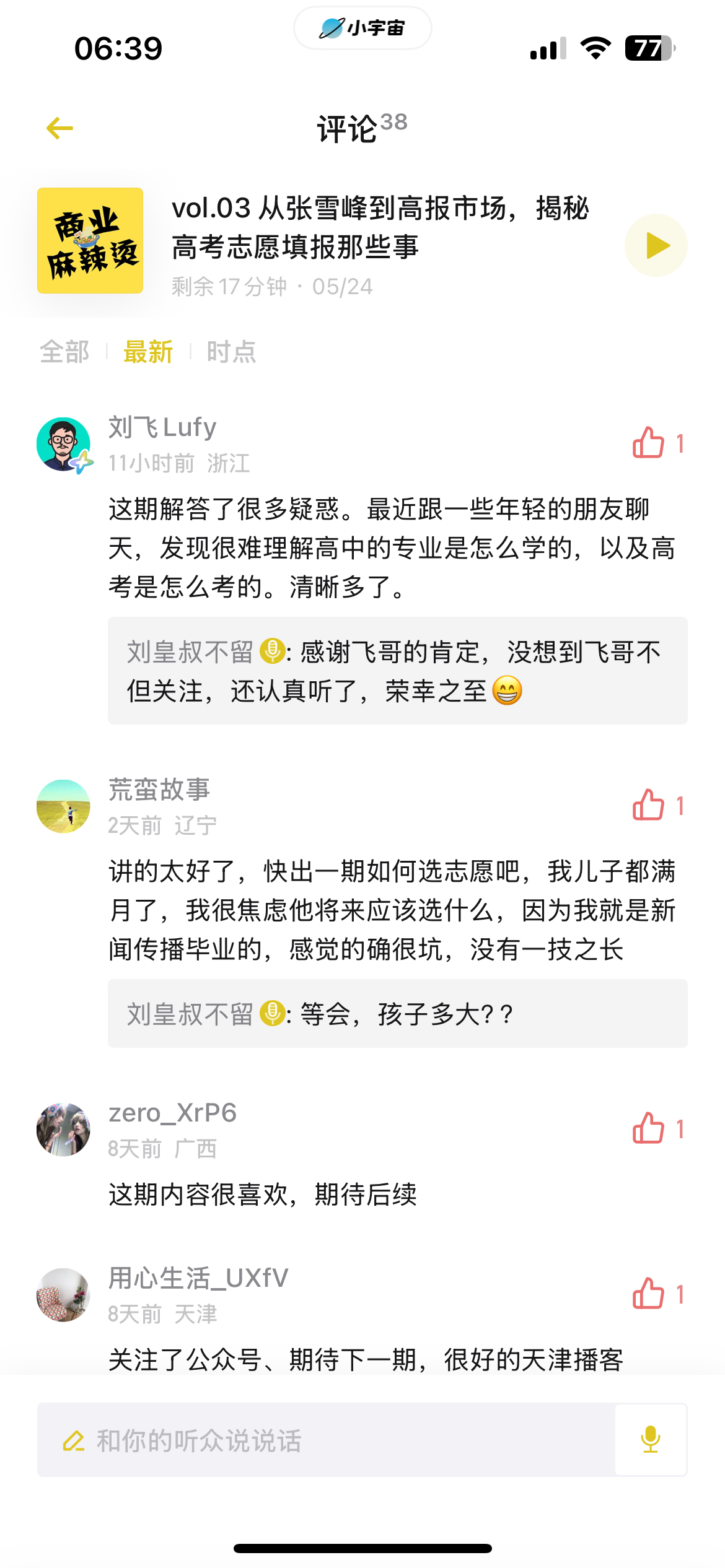Open 荒蛮故事's profile avatar

pos(63,806)
